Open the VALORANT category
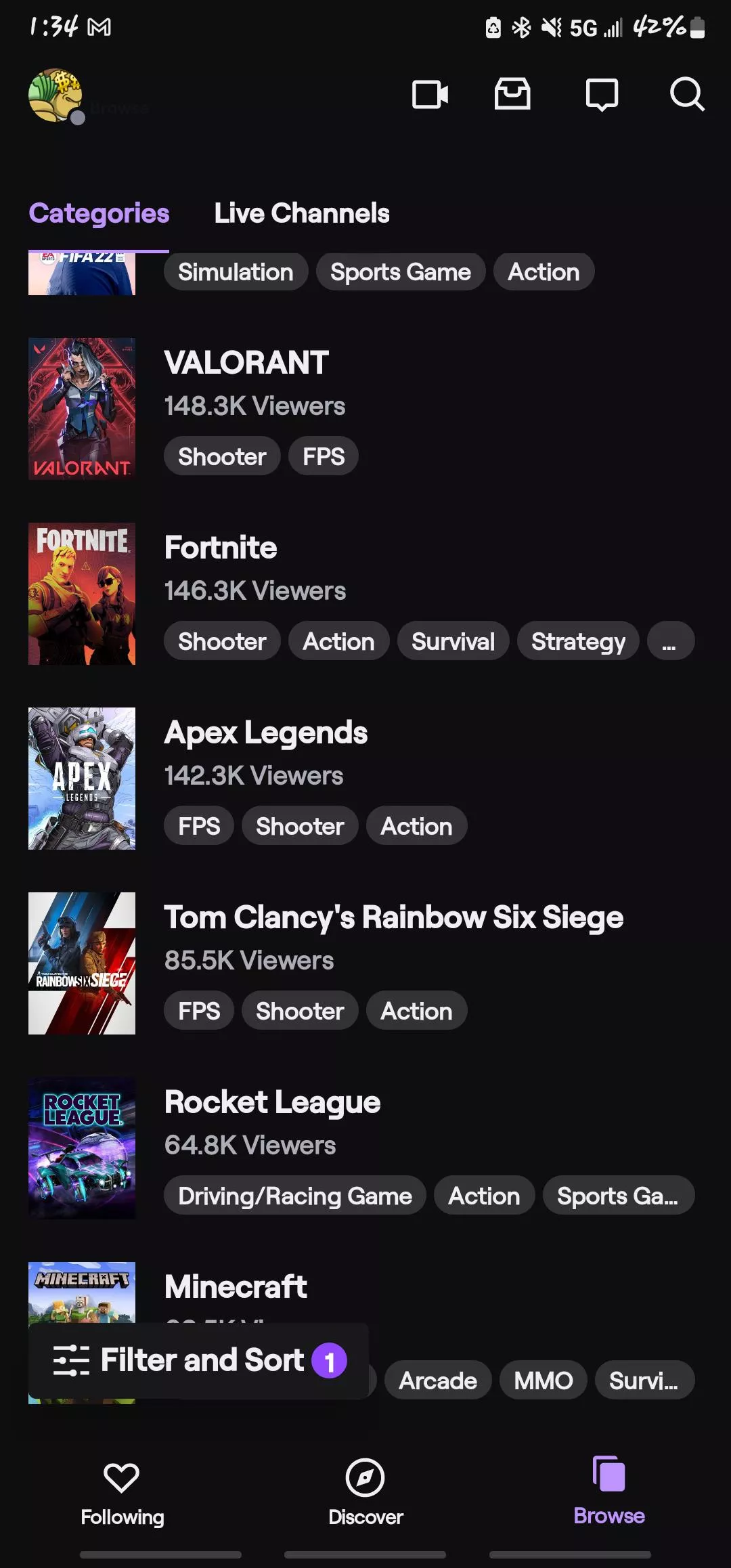The height and width of the screenshot is (1568, 731). (x=246, y=363)
